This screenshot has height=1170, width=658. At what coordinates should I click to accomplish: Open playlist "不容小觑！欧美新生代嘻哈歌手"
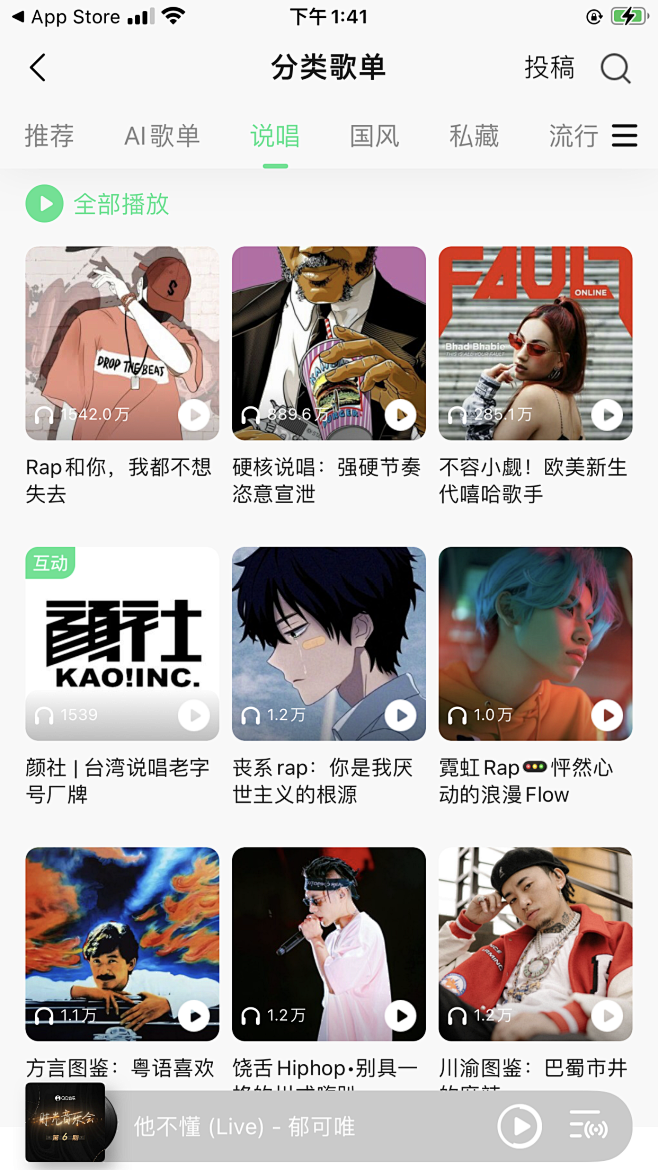(x=535, y=343)
